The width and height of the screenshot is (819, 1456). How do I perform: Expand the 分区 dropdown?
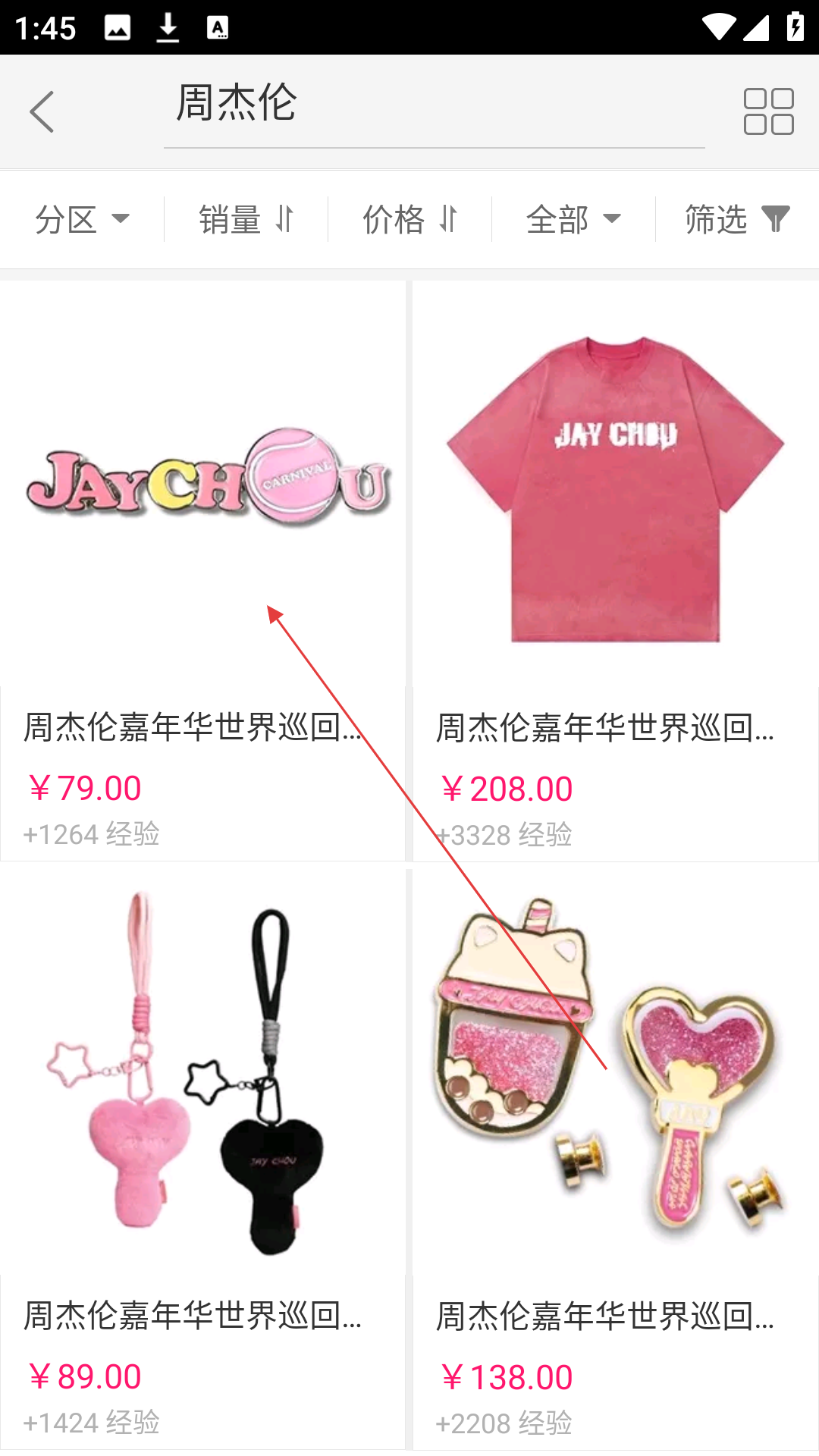click(82, 220)
